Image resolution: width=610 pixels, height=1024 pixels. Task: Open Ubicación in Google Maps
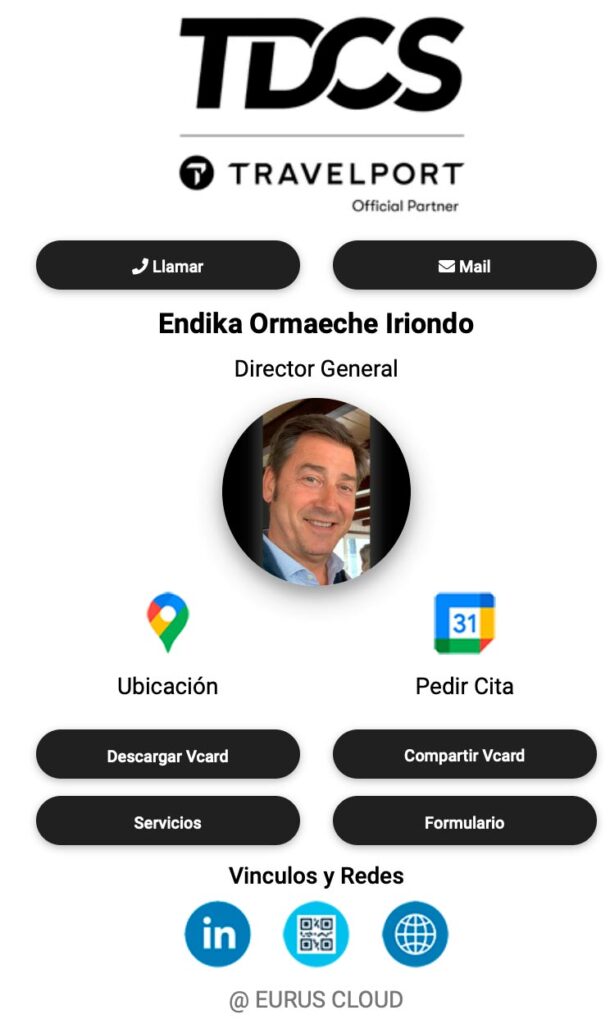point(167,623)
